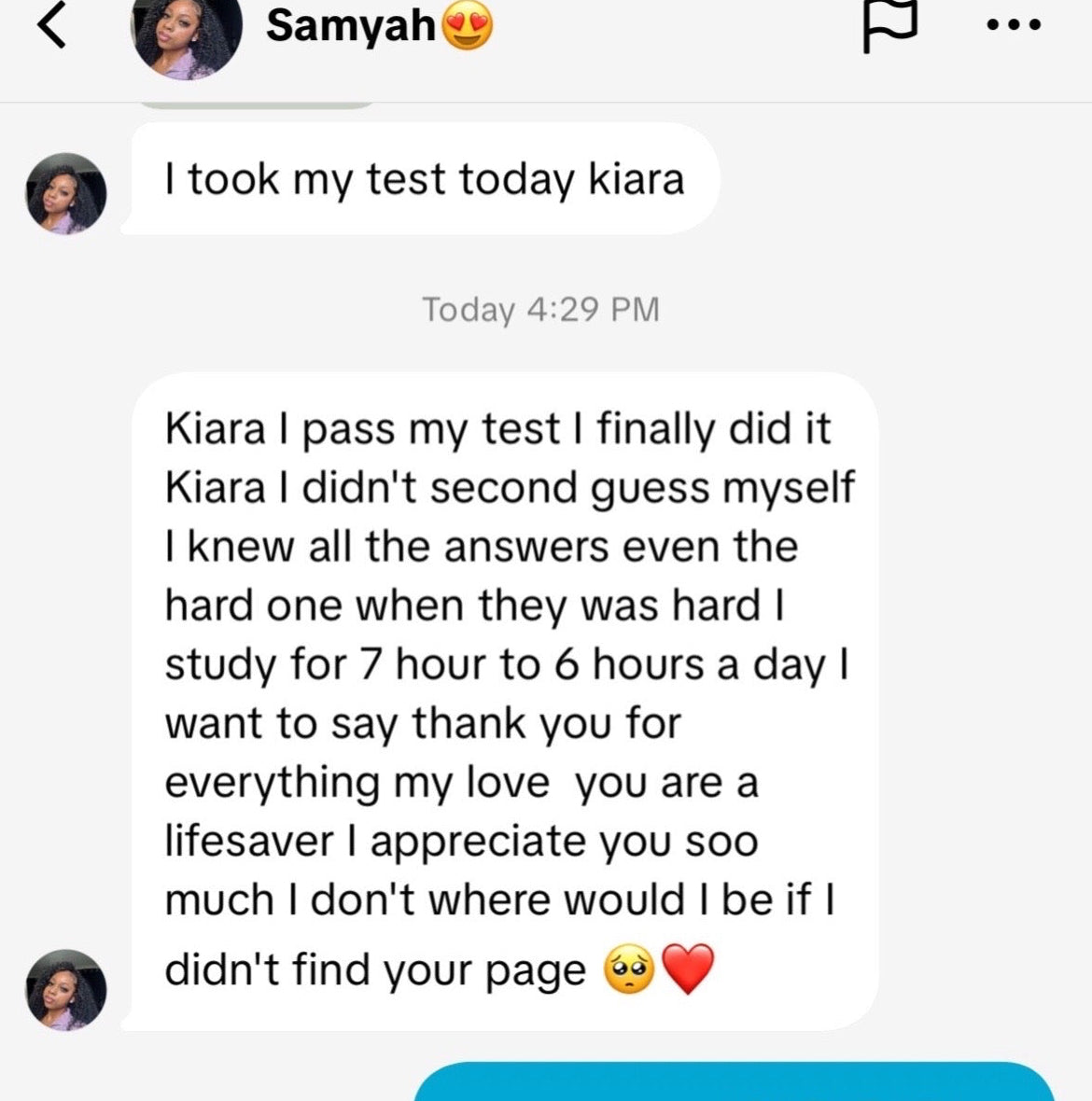Open the three-dot overflow menu
This screenshot has width=1092, height=1101.
coord(1014,25)
